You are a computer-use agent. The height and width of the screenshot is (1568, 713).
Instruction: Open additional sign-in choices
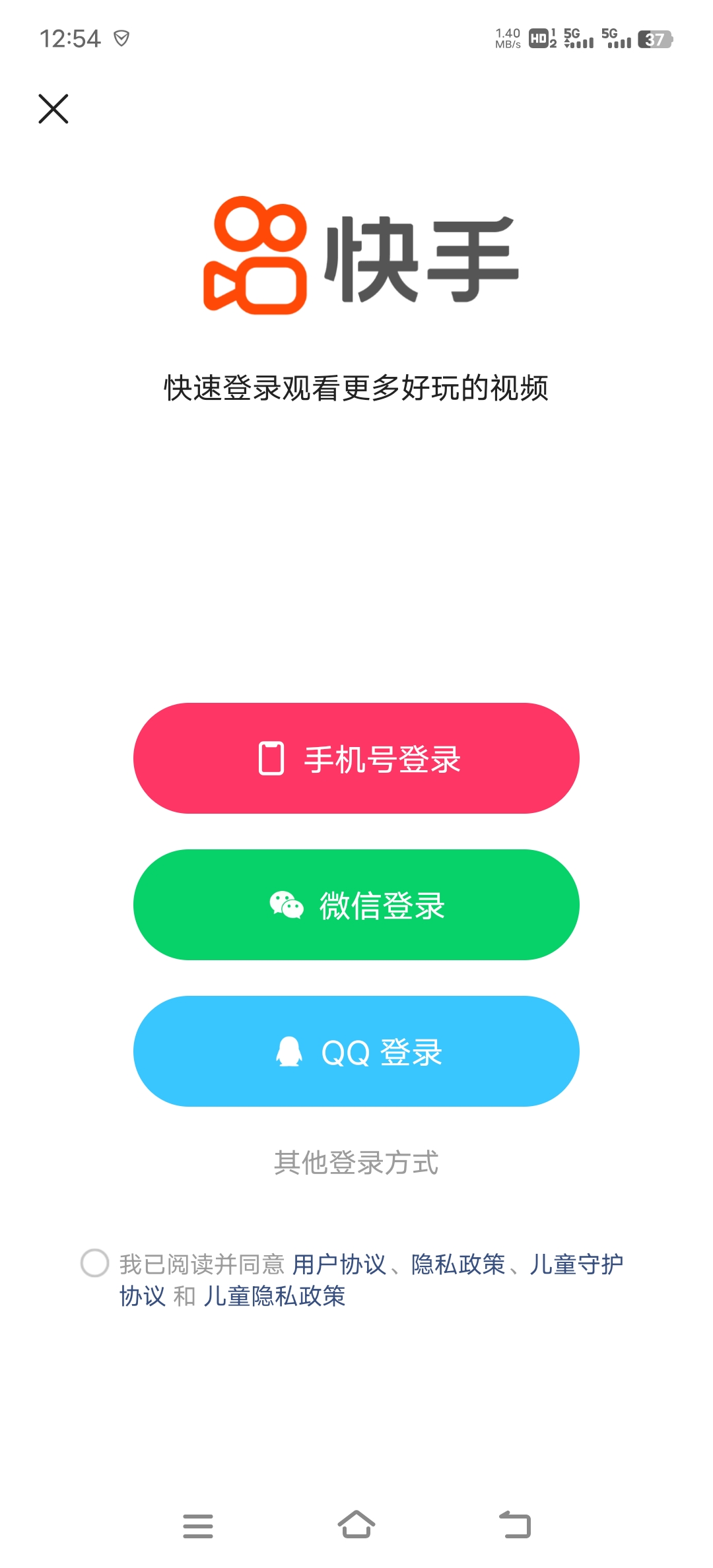pyautogui.click(x=356, y=1160)
